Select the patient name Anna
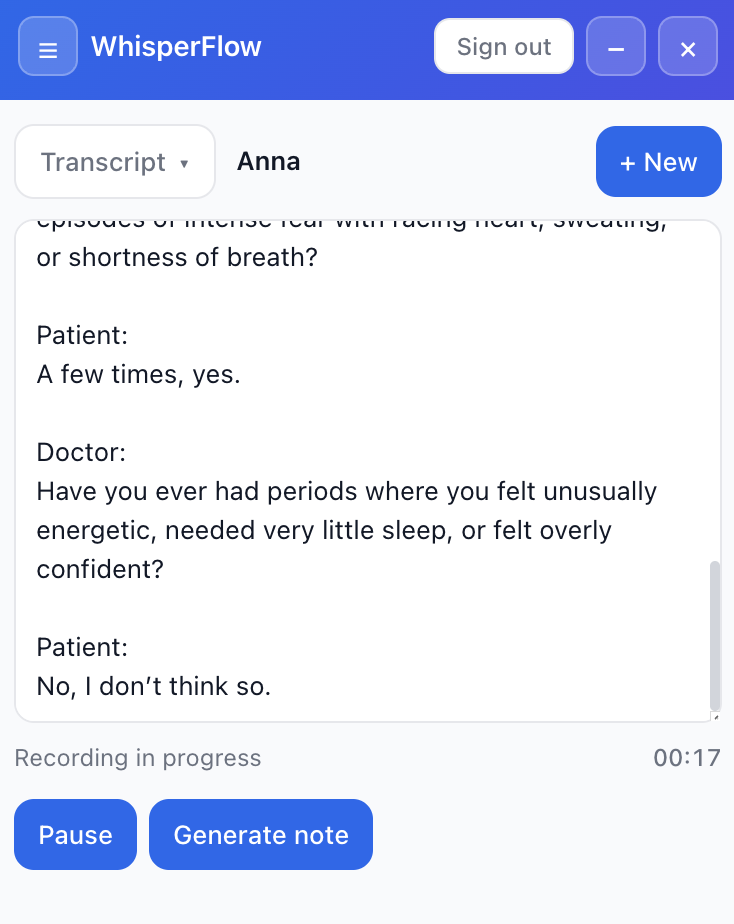The image size is (734, 924). click(x=268, y=161)
